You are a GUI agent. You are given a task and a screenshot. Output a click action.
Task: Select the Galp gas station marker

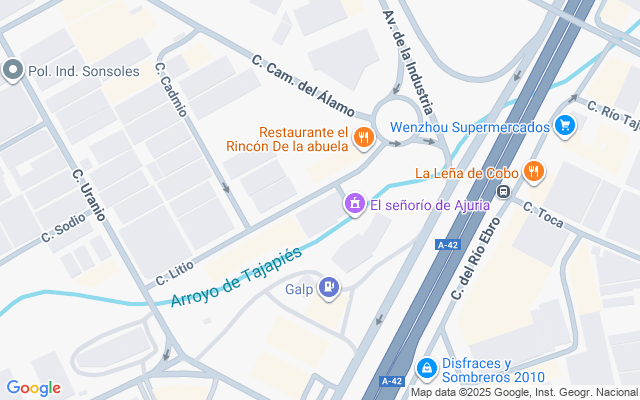click(329, 290)
